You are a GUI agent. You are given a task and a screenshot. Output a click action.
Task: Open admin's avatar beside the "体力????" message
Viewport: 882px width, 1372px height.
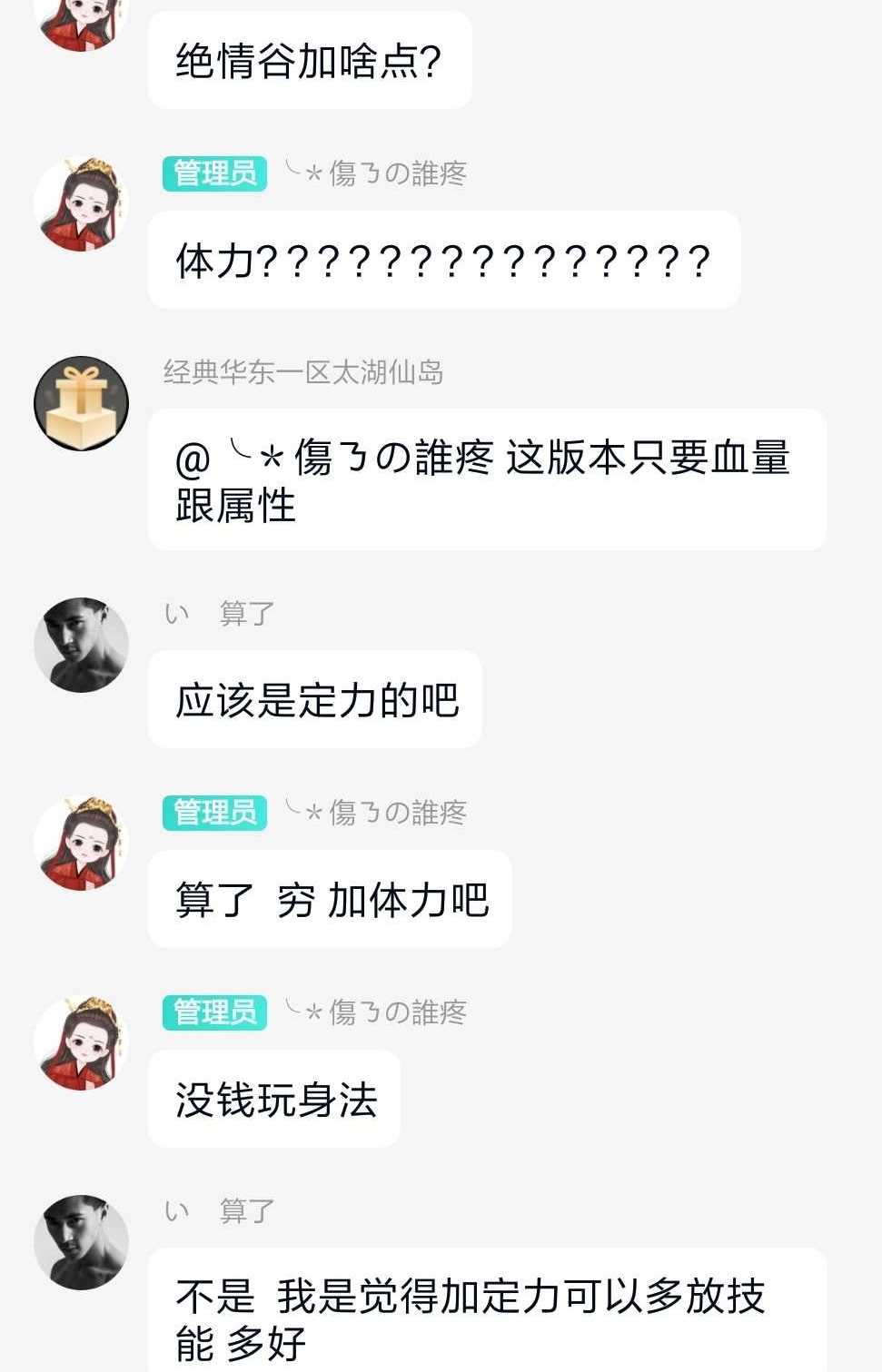[x=81, y=204]
